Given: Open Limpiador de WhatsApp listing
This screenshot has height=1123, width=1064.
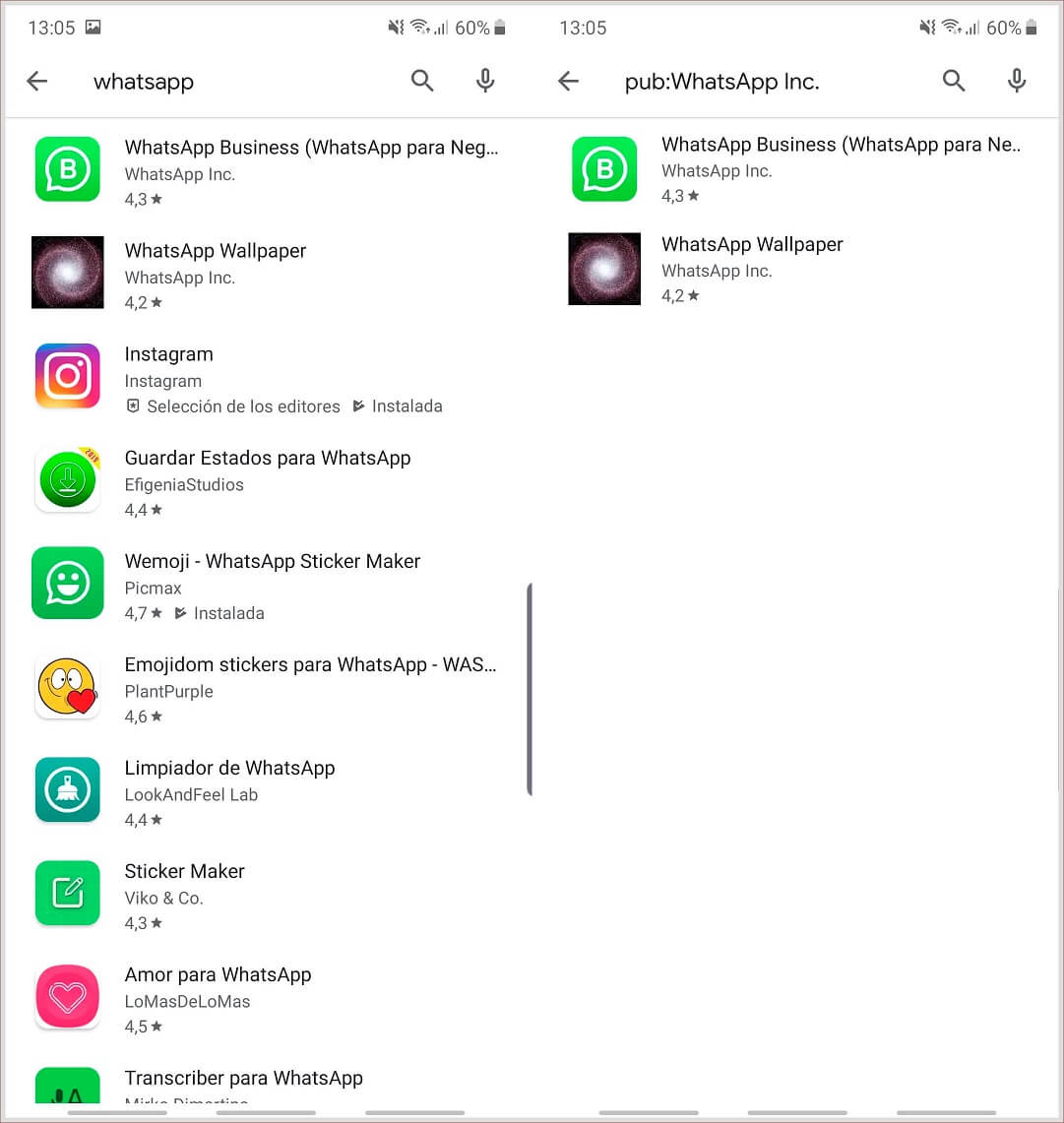Looking at the screenshot, I should click(266, 790).
